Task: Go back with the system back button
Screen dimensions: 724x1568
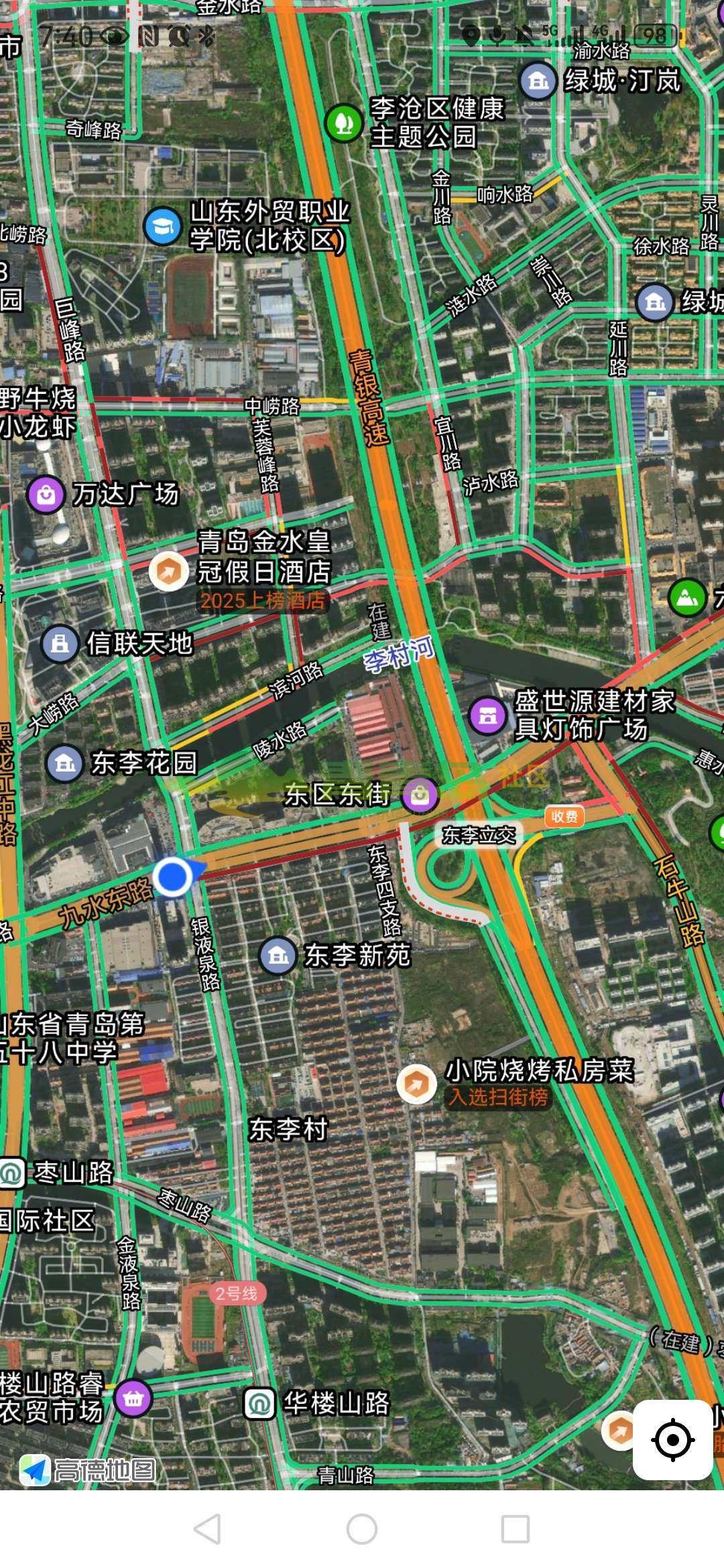Action: pyautogui.click(x=207, y=1529)
